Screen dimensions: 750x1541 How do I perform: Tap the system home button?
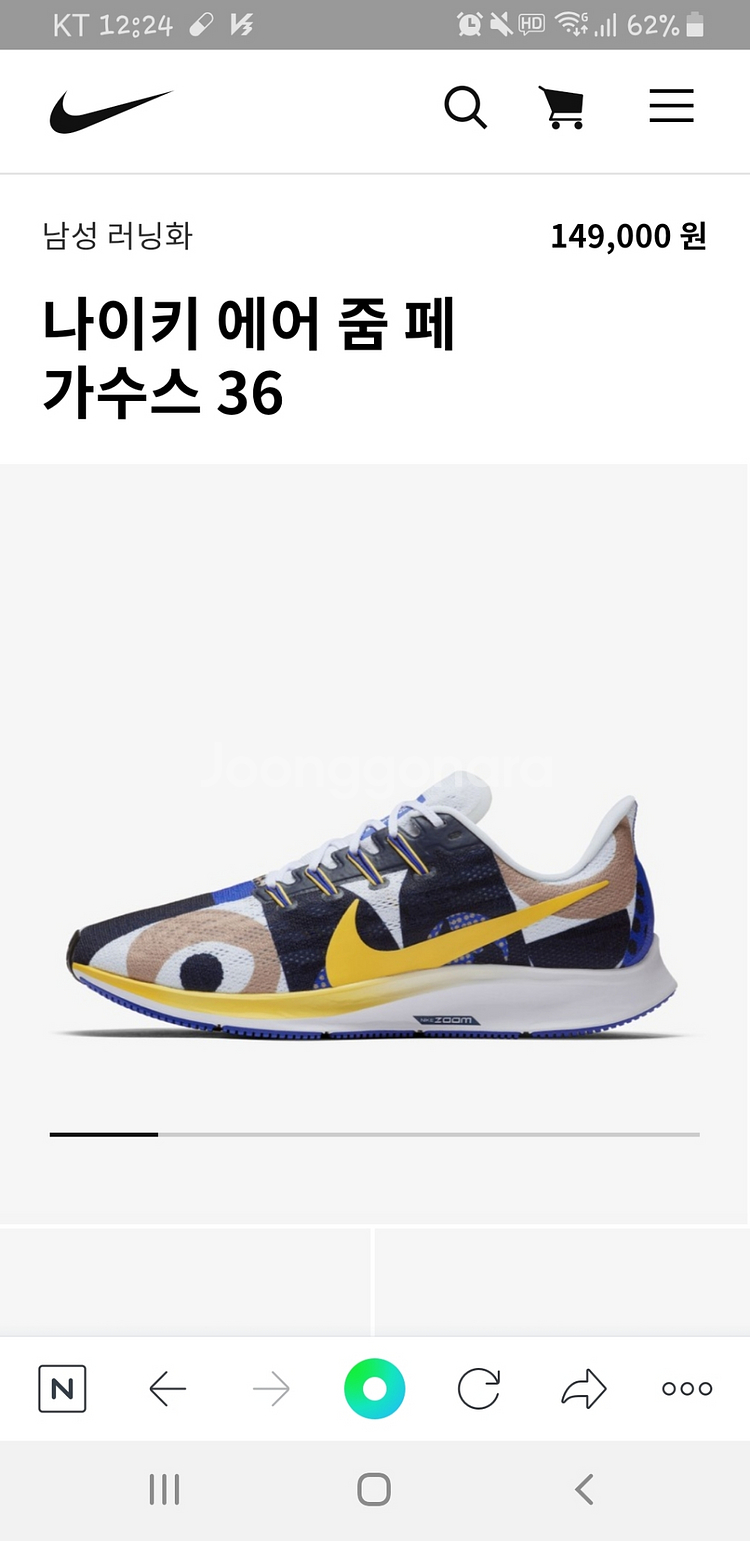(x=374, y=1489)
